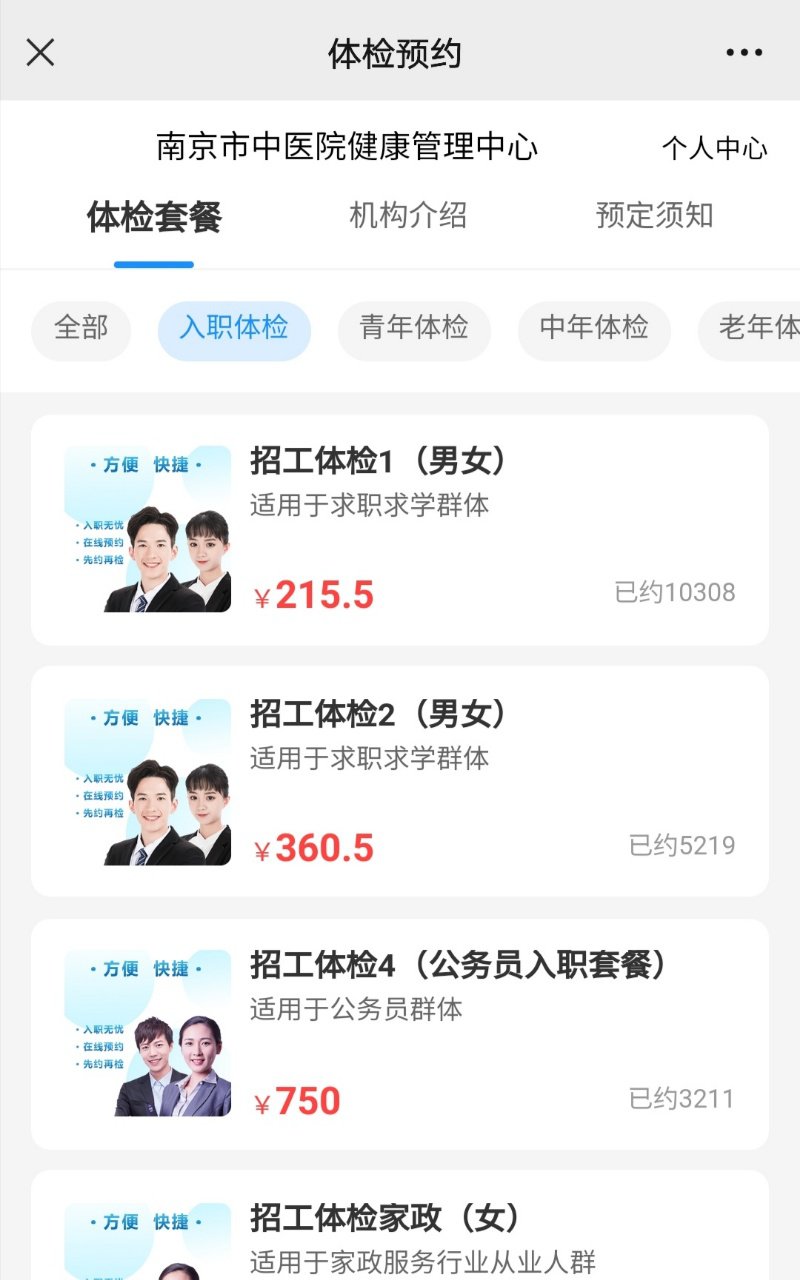Screen dimensions: 800x1280
Task: Filter packages by 全部
Action: [x=81, y=329]
